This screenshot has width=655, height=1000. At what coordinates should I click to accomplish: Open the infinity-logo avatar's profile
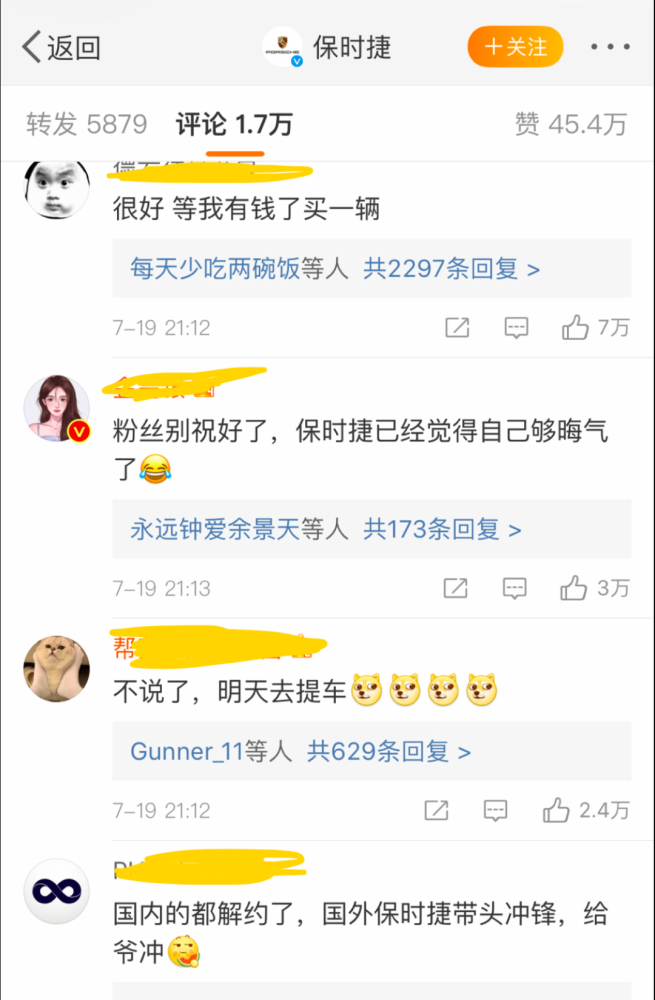(x=56, y=891)
